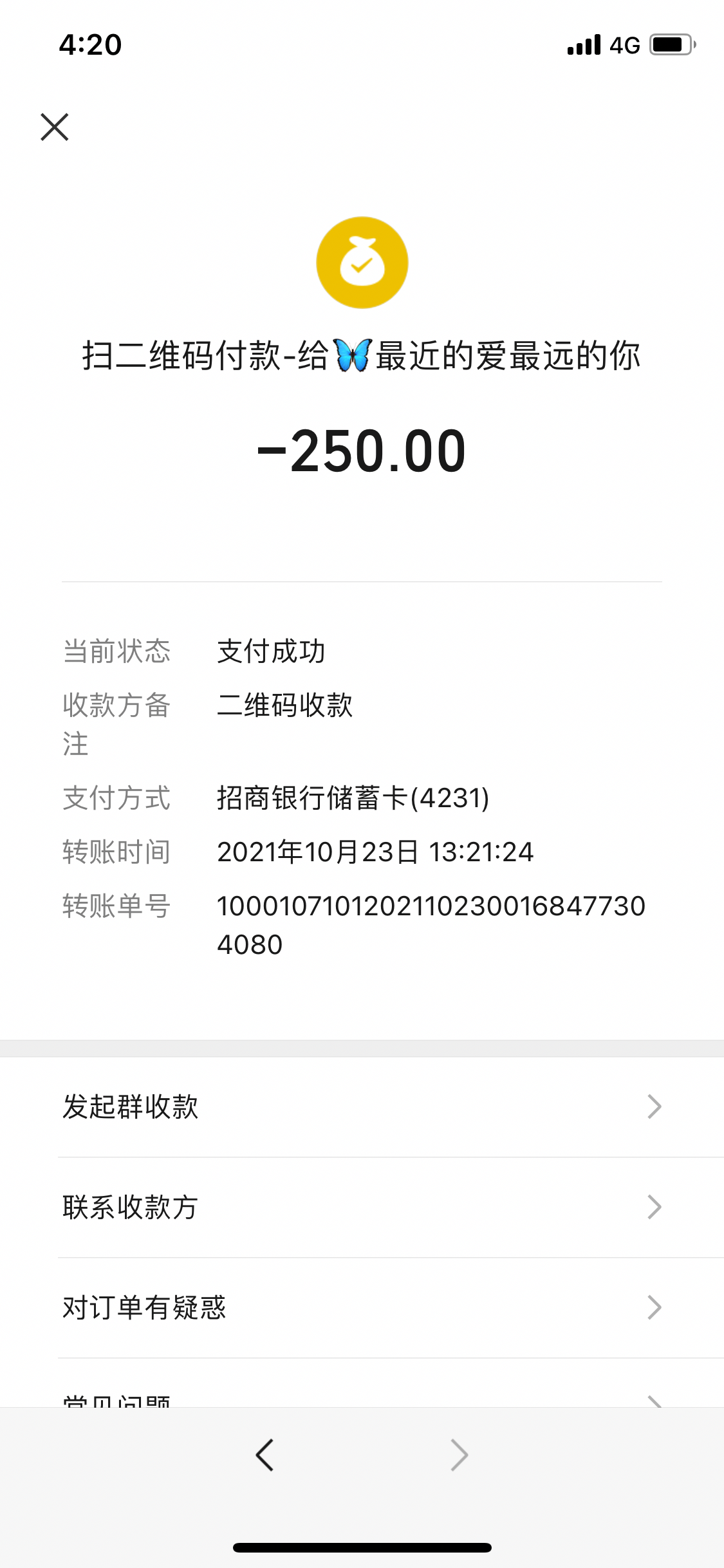Tap the back arrow in bottom navigation

pyautogui.click(x=266, y=1455)
